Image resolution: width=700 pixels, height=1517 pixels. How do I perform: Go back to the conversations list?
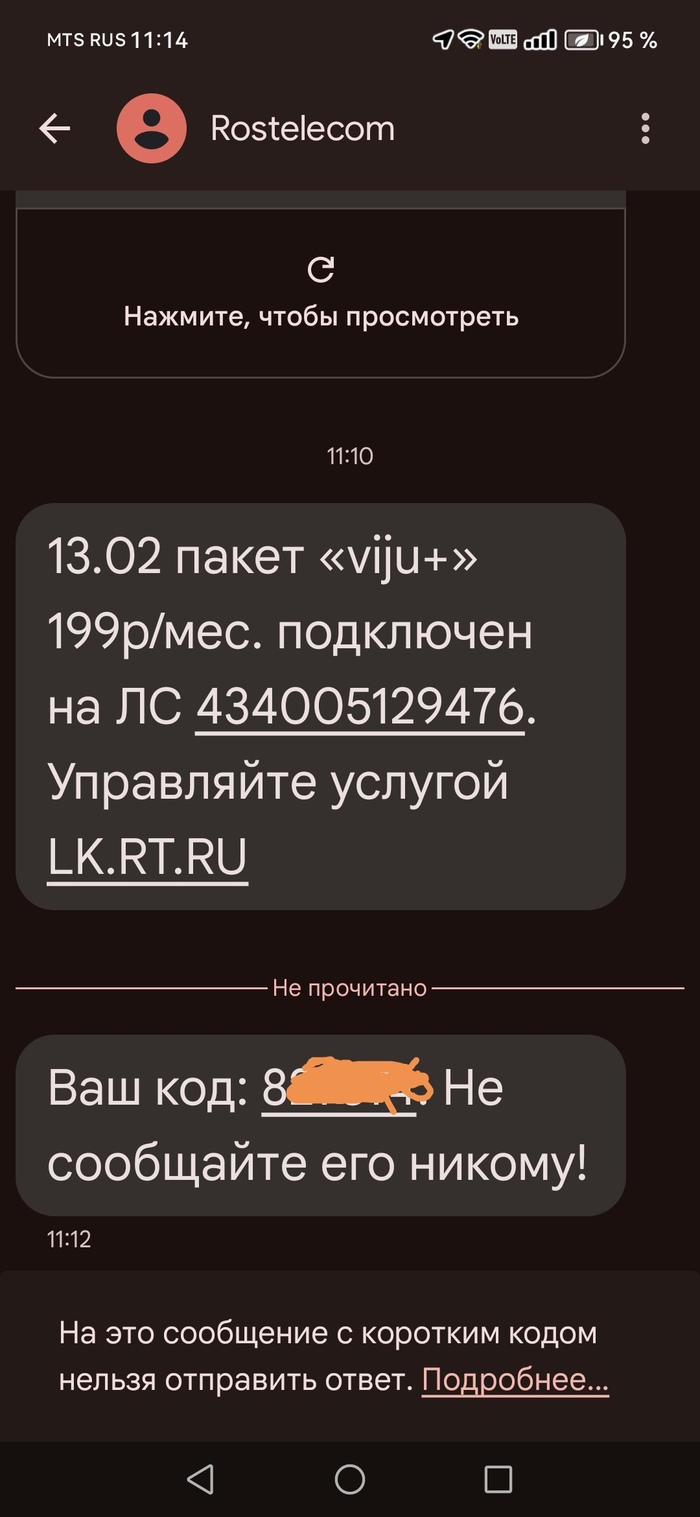point(54,128)
